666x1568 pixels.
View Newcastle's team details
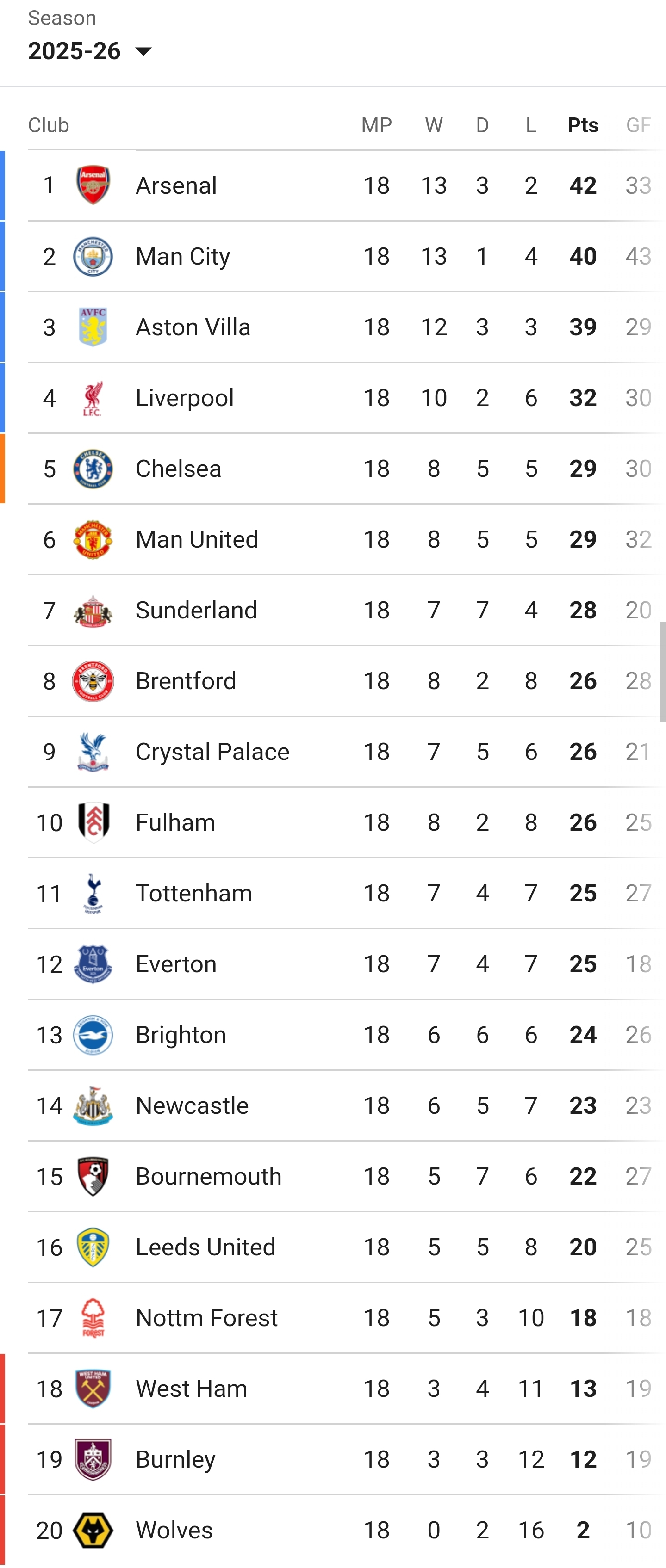(192, 1105)
